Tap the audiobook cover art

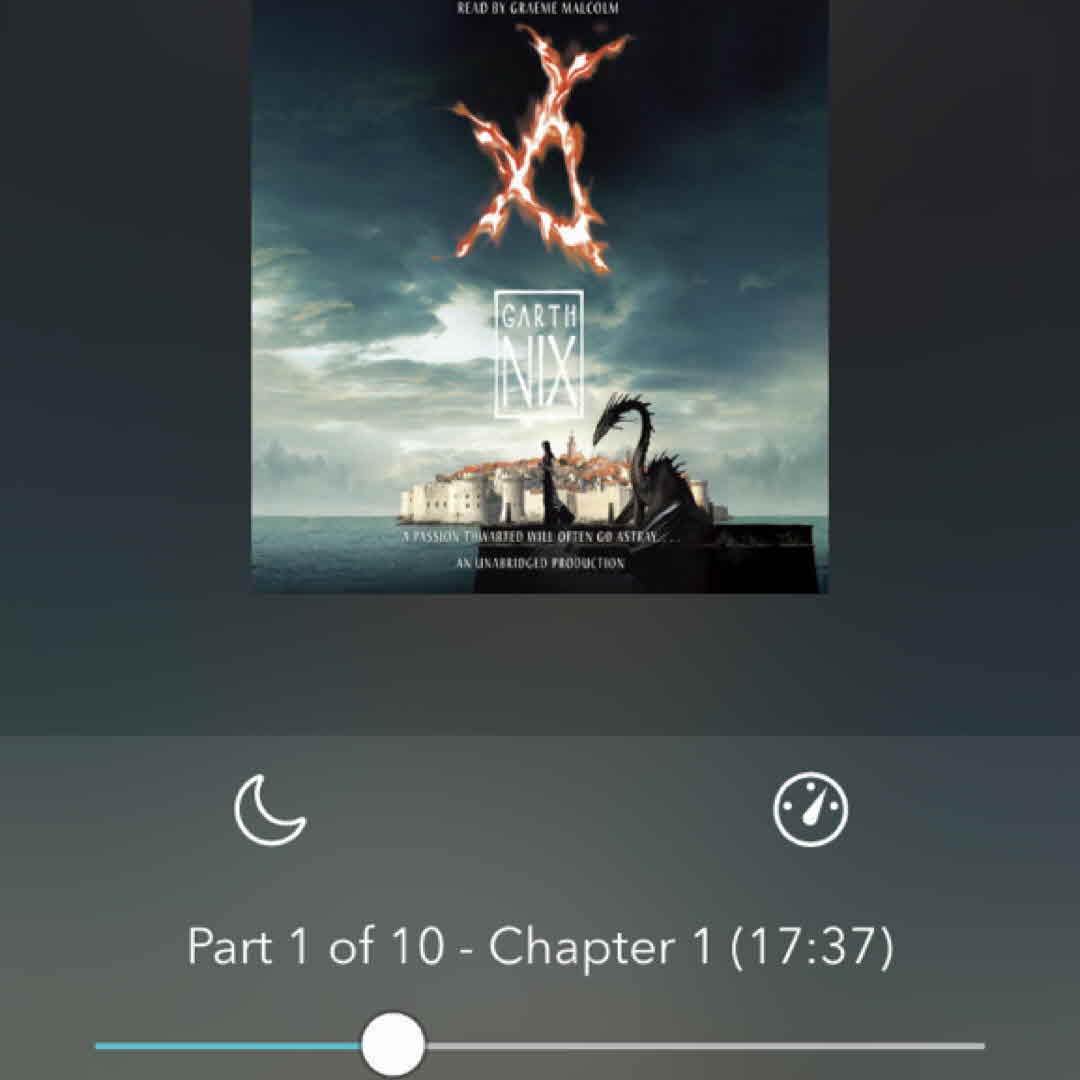(x=539, y=296)
